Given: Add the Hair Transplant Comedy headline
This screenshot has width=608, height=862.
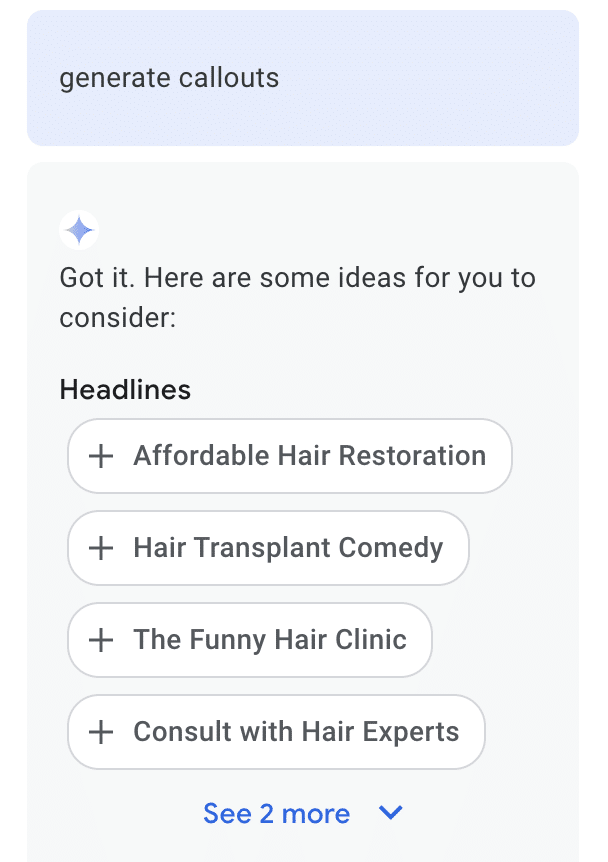Looking at the screenshot, I should coord(268,548).
